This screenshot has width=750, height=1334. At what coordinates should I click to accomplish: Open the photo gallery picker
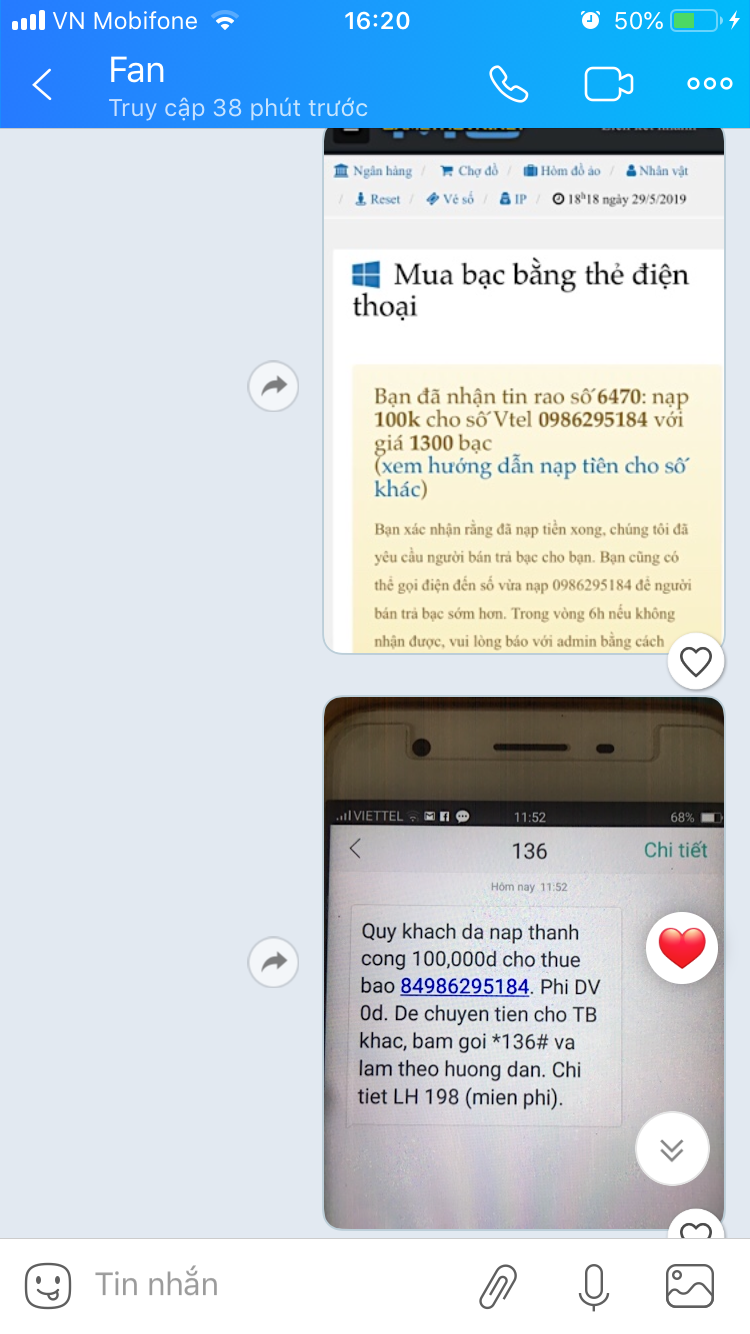coord(690,1286)
